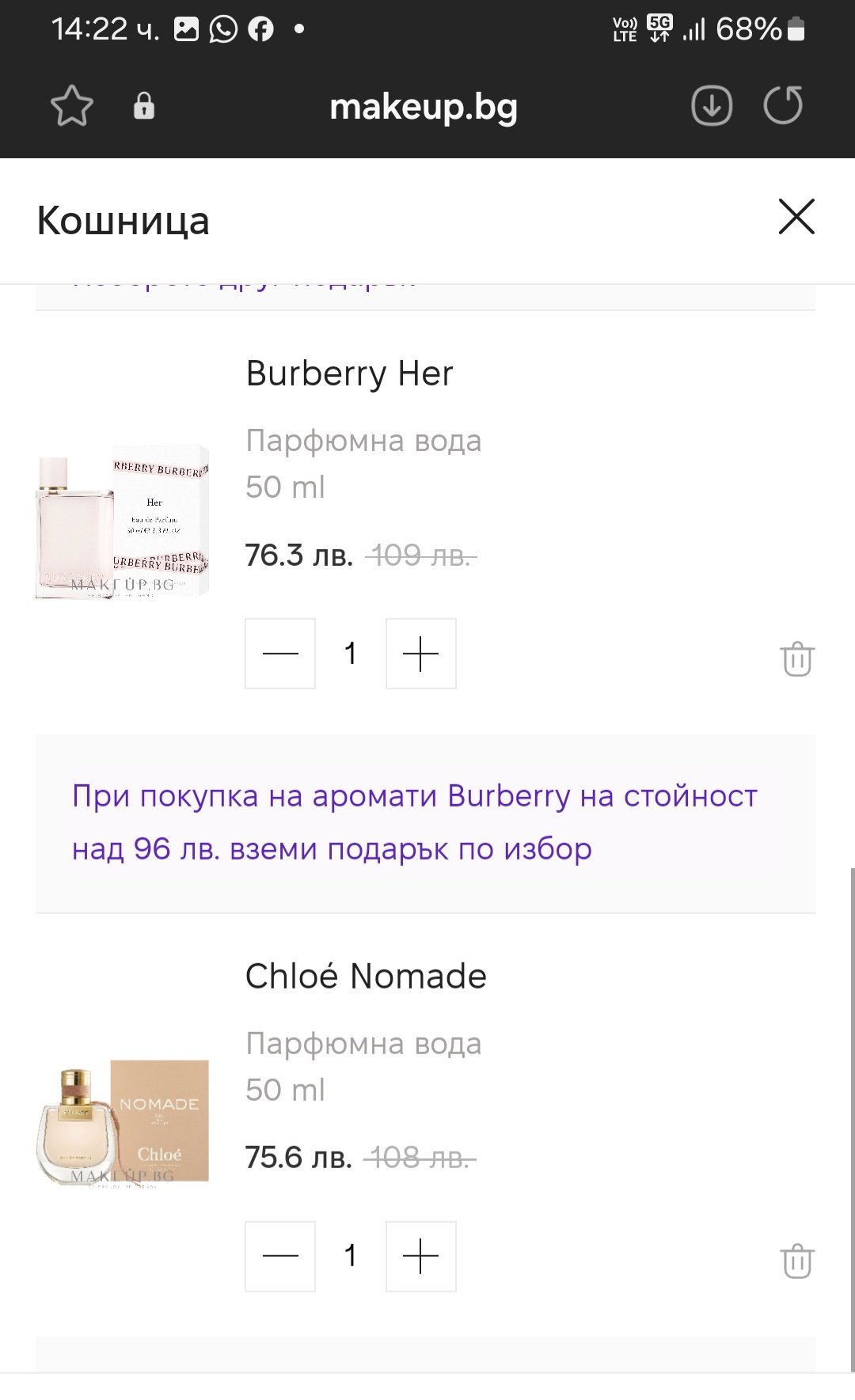This screenshot has width=855, height=1400.
Task: View the Chloé Nomade product title
Action: tap(366, 977)
